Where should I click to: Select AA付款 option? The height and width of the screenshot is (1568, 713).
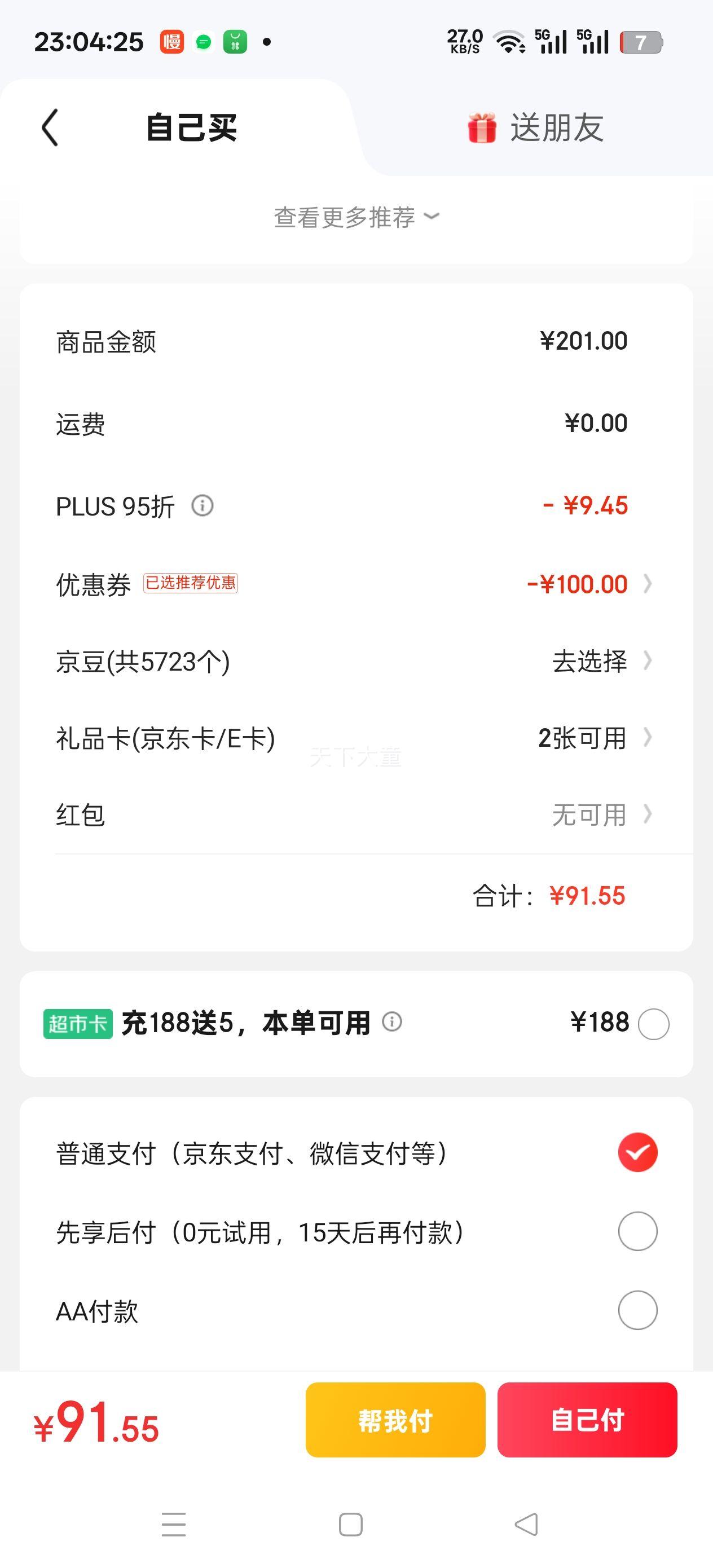tap(637, 1310)
